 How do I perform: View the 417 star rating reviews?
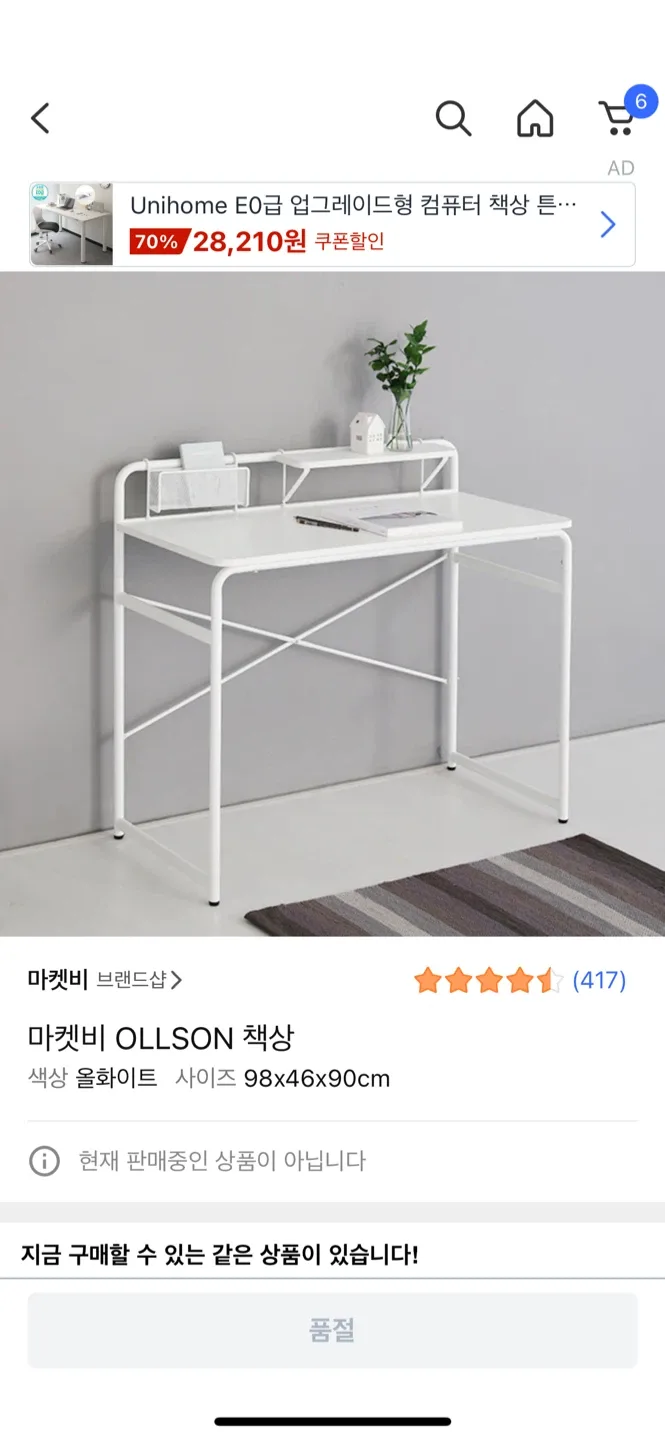(x=520, y=980)
